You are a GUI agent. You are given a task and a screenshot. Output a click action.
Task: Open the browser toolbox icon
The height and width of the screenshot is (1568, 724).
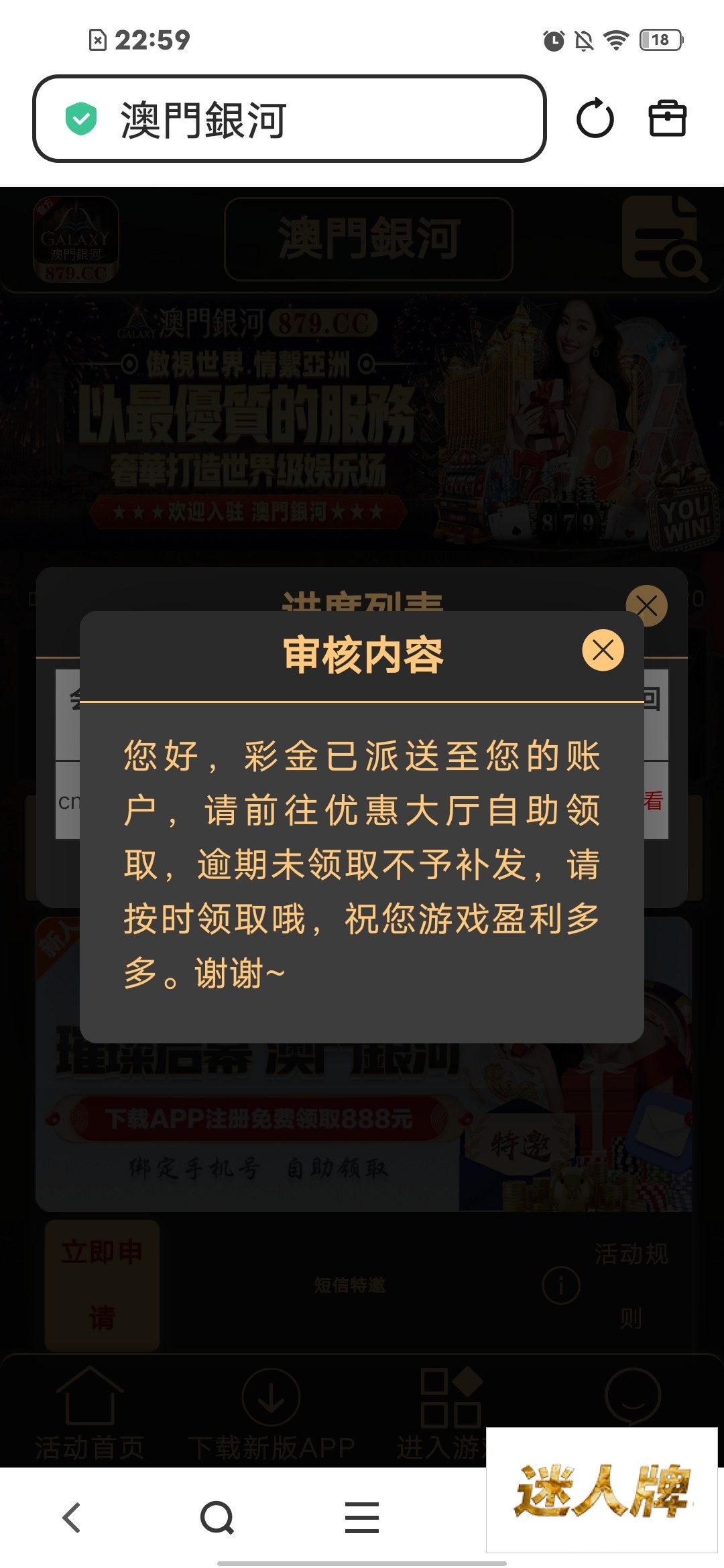[x=667, y=119]
